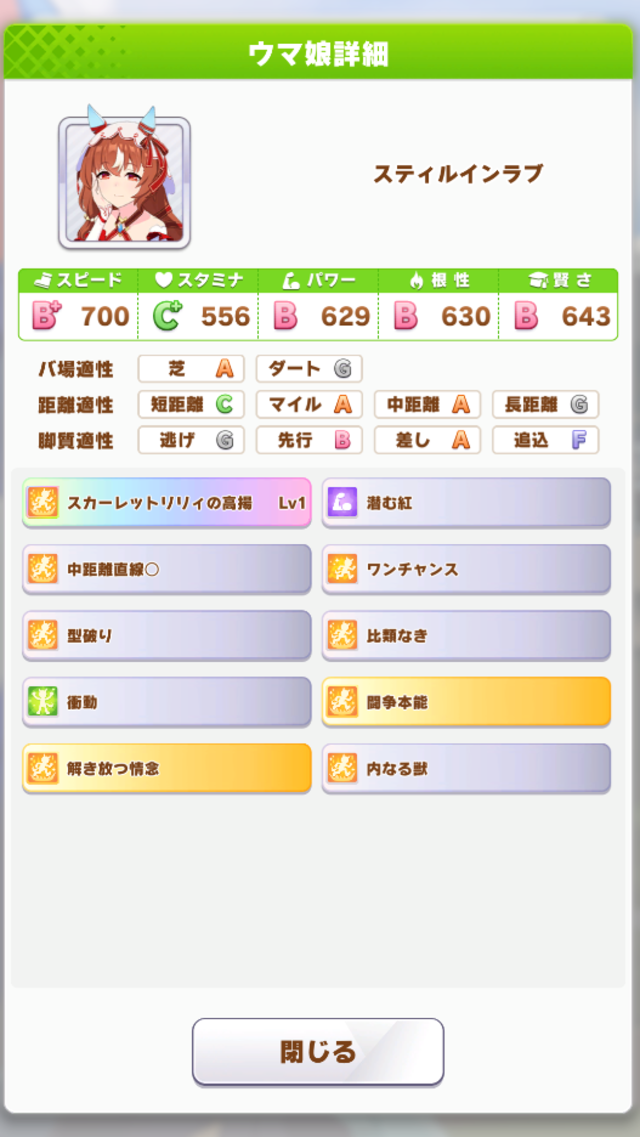
Task: View details of skill 潜む紅
Action: click(466, 503)
